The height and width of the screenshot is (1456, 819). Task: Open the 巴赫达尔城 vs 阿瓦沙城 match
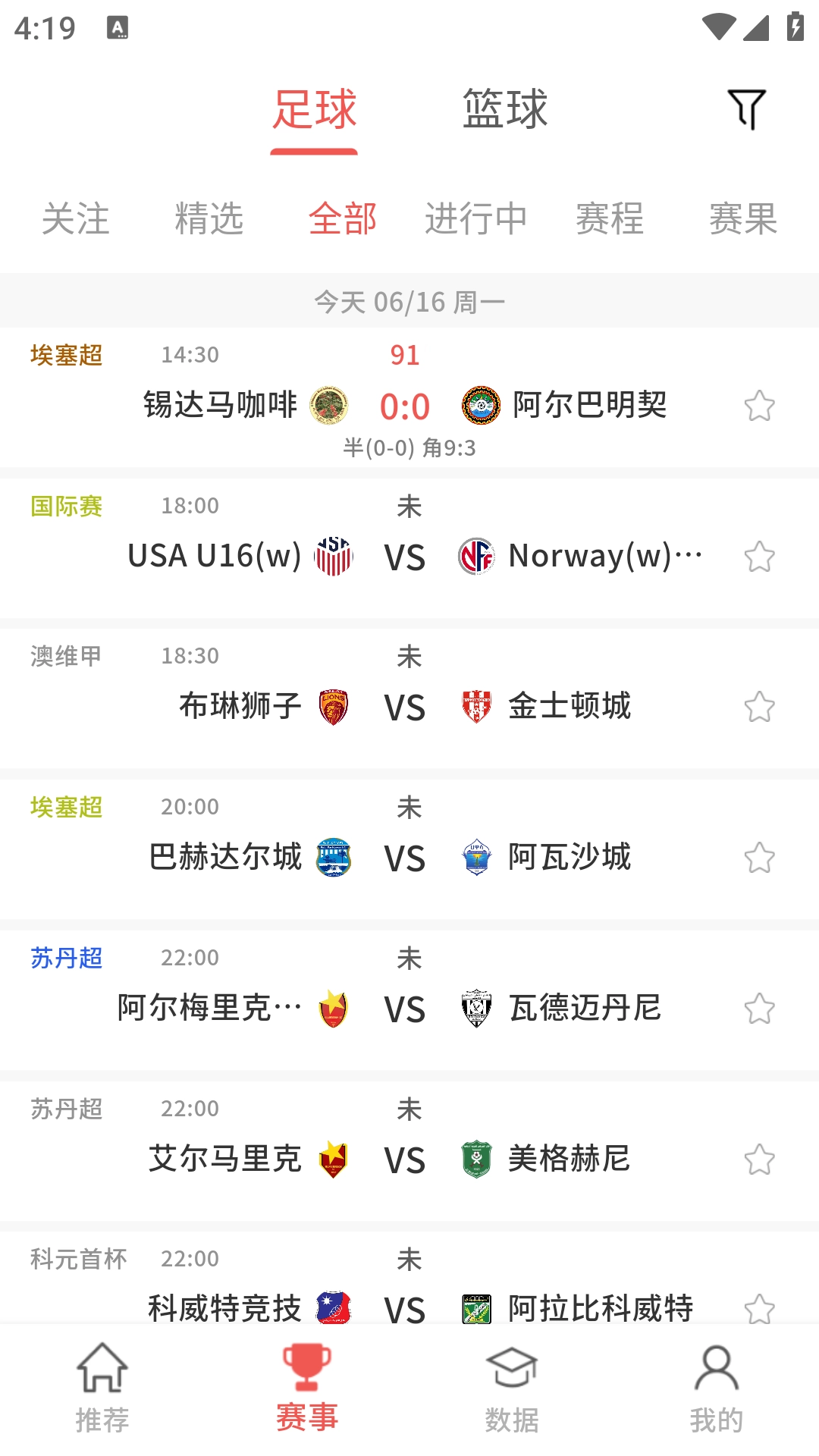tap(405, 858)
